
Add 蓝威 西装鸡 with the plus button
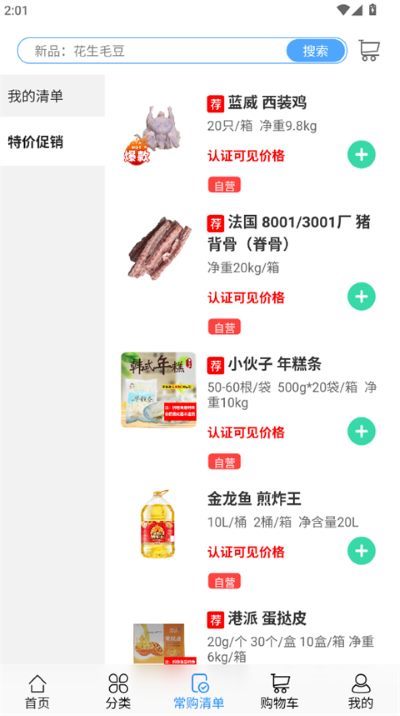pos(361,155)
